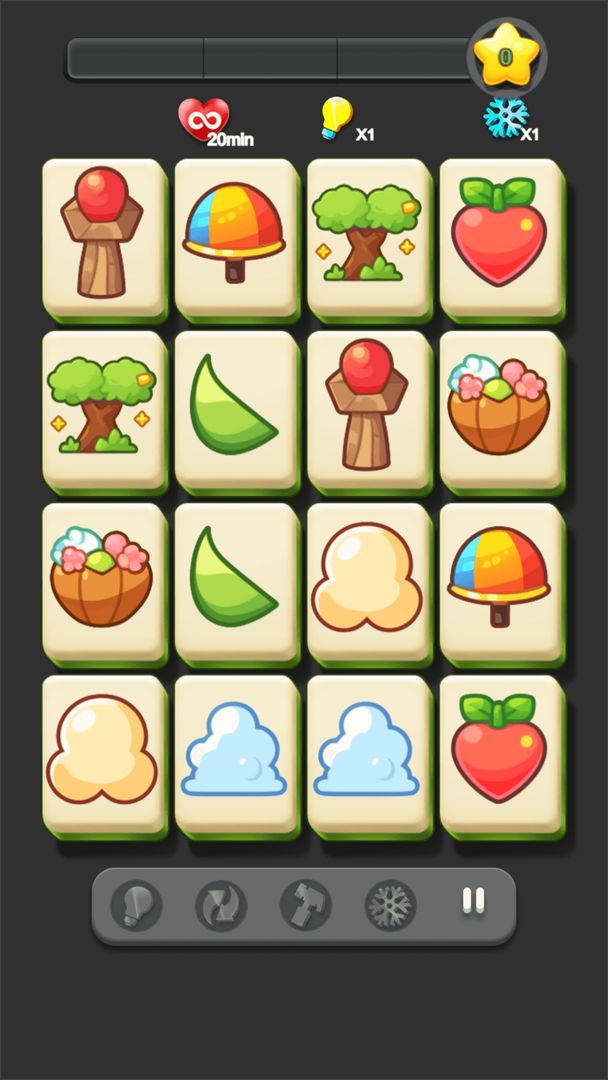The height and width of the screenshot is (1080, 608).
Task: Select the fourth-row heart strawberry tile
Action: pyautogui.click(x=499, y=750)
